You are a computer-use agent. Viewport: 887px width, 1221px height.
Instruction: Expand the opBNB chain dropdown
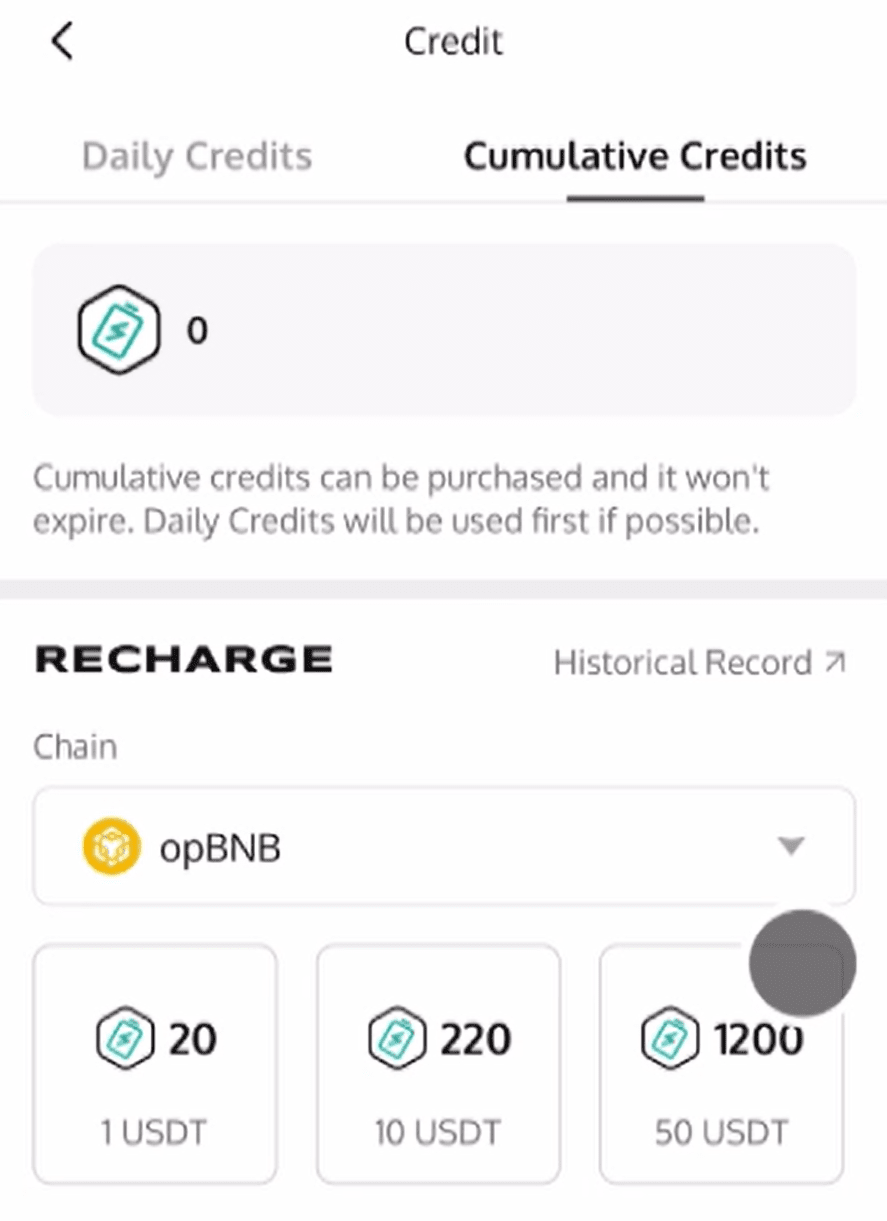tap(444, 847)
